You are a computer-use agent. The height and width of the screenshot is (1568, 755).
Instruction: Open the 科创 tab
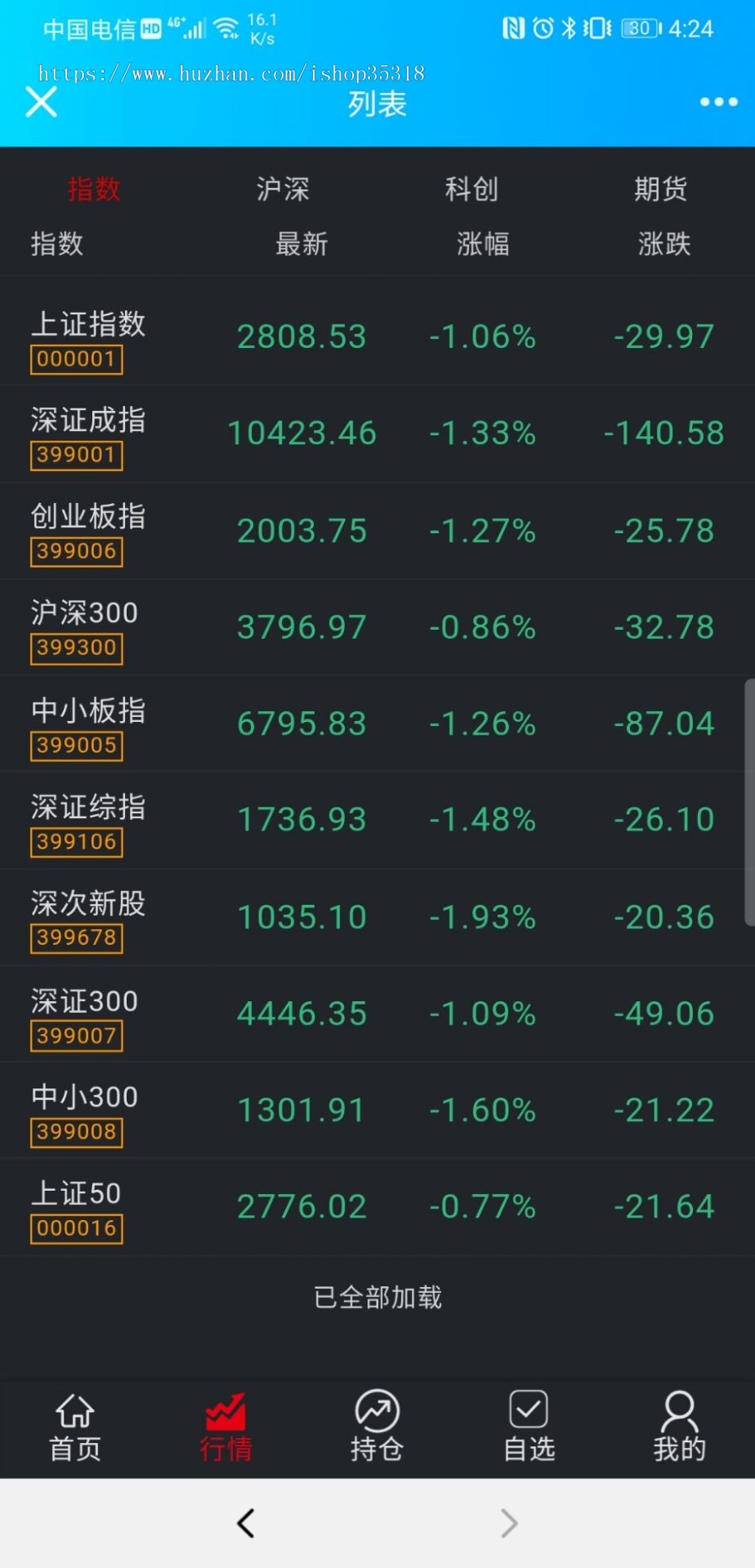(472, 190)
